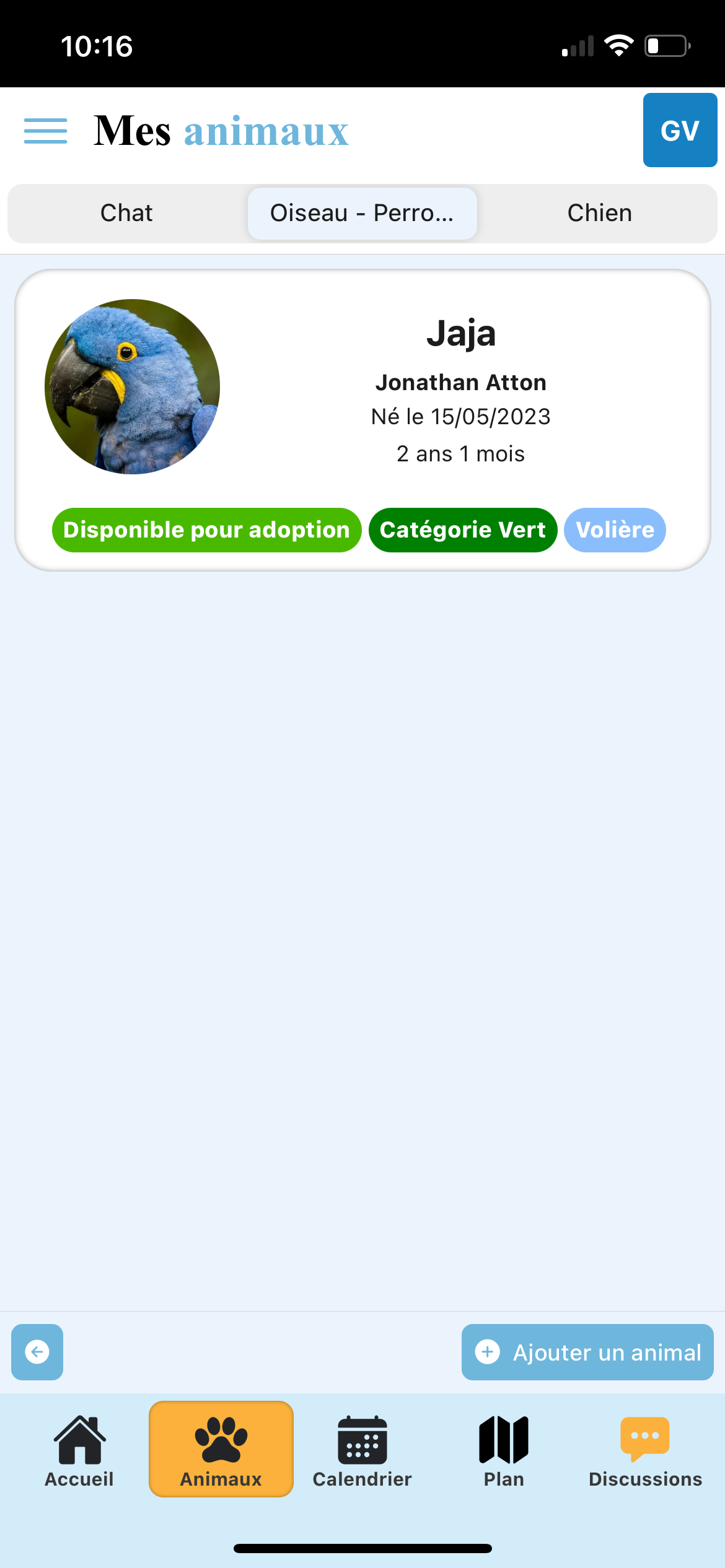Switch to the Chat tab
Screen dimensions: 725x1568
coord(126,213)
